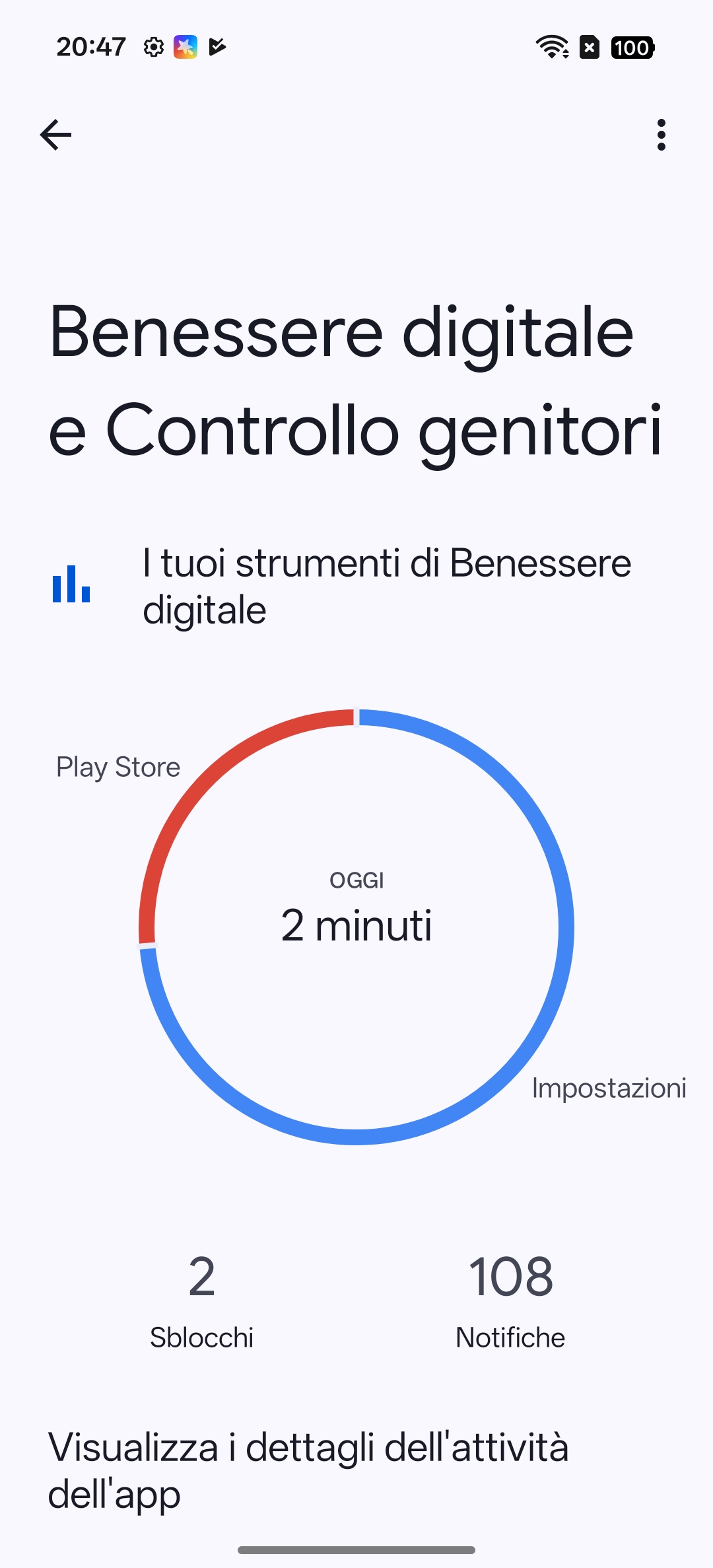713x1568 pixels.
Task: Open the three-dot overflow menu
Action: coord(661,135)
